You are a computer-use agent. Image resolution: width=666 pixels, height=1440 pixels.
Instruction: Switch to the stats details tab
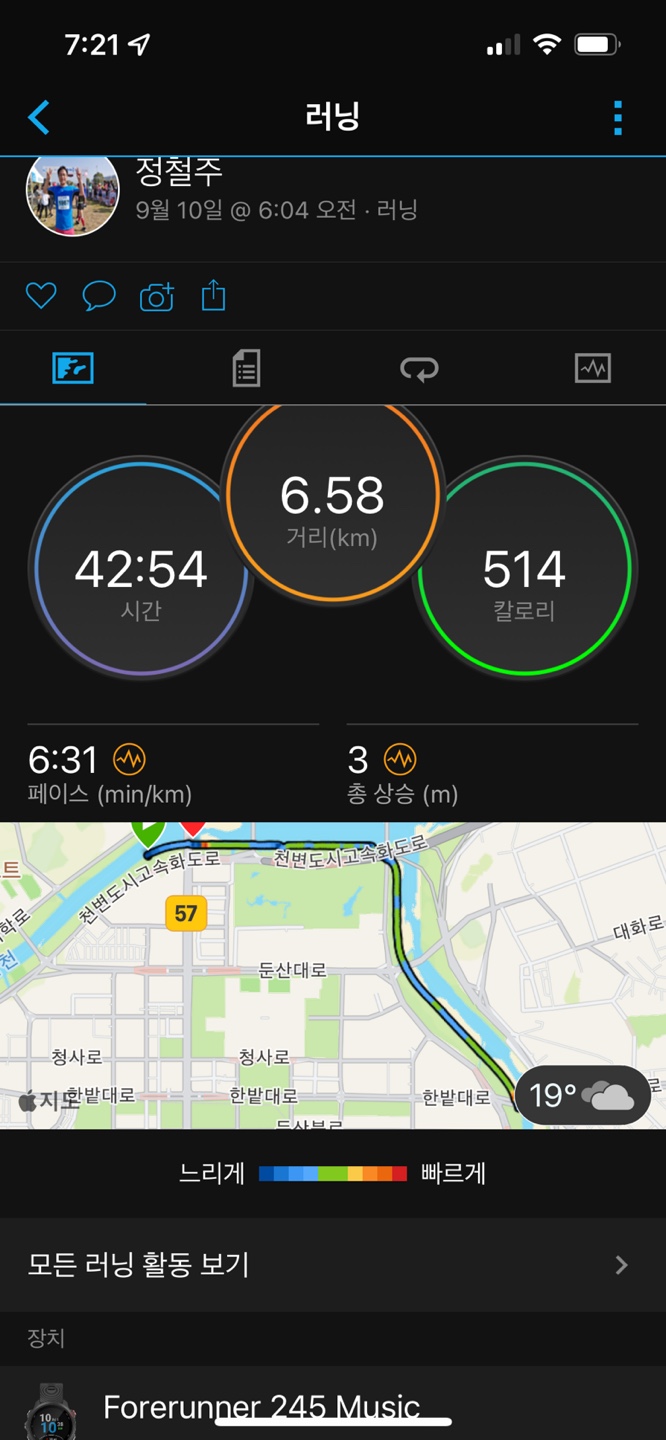click(246, 369)
